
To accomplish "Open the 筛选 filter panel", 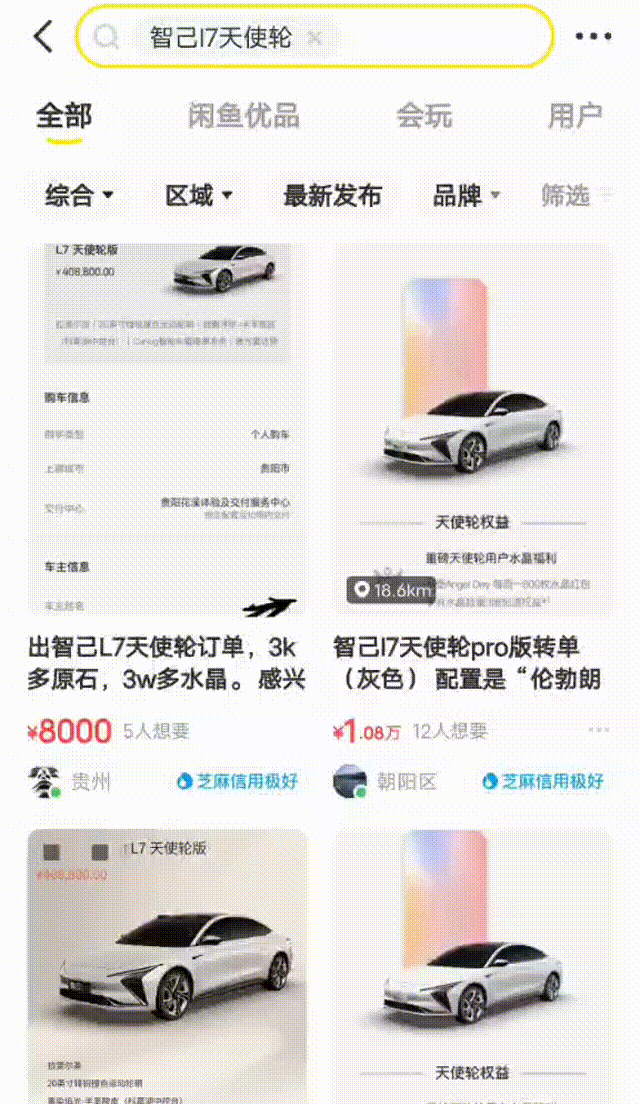I will [573, 195].
